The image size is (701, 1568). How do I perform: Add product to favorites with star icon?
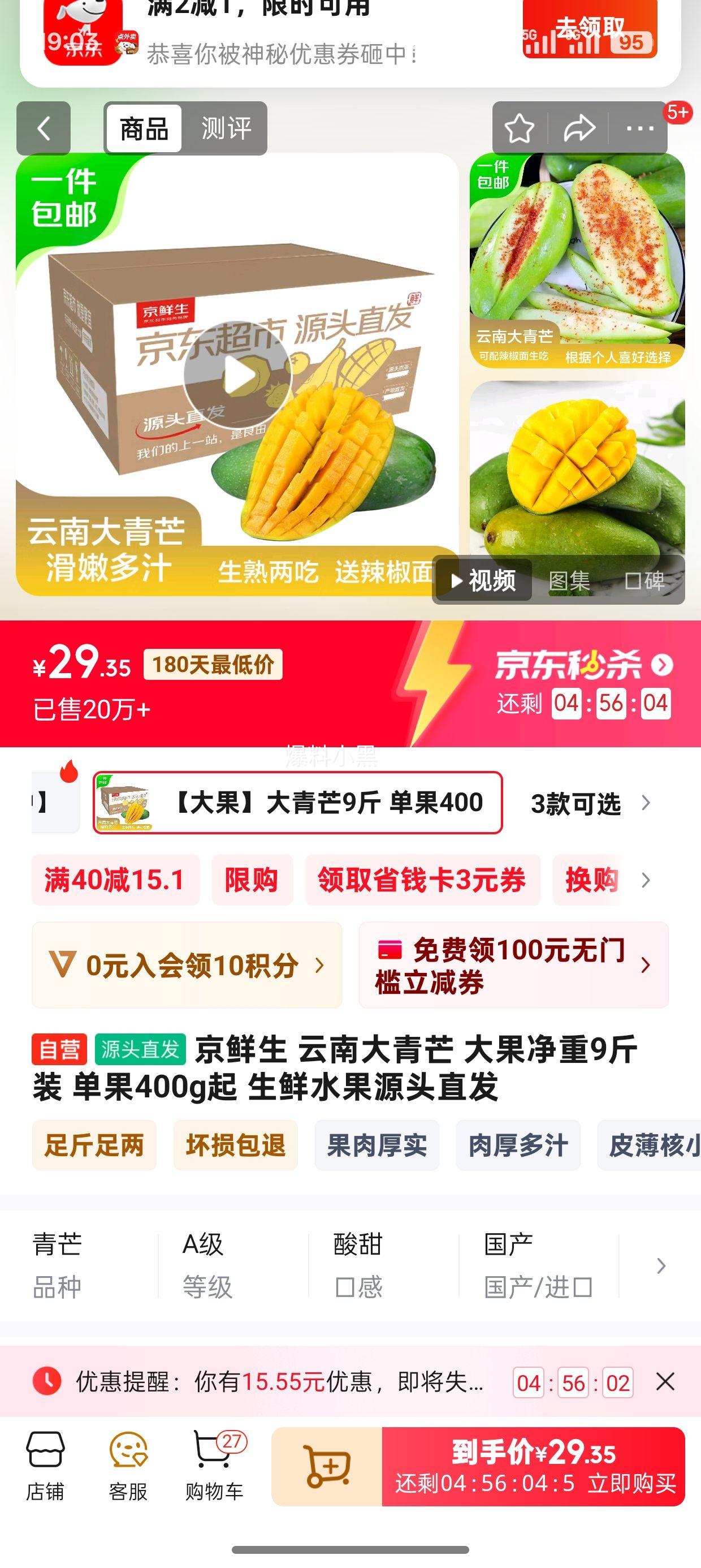click(x=519, y=128)
